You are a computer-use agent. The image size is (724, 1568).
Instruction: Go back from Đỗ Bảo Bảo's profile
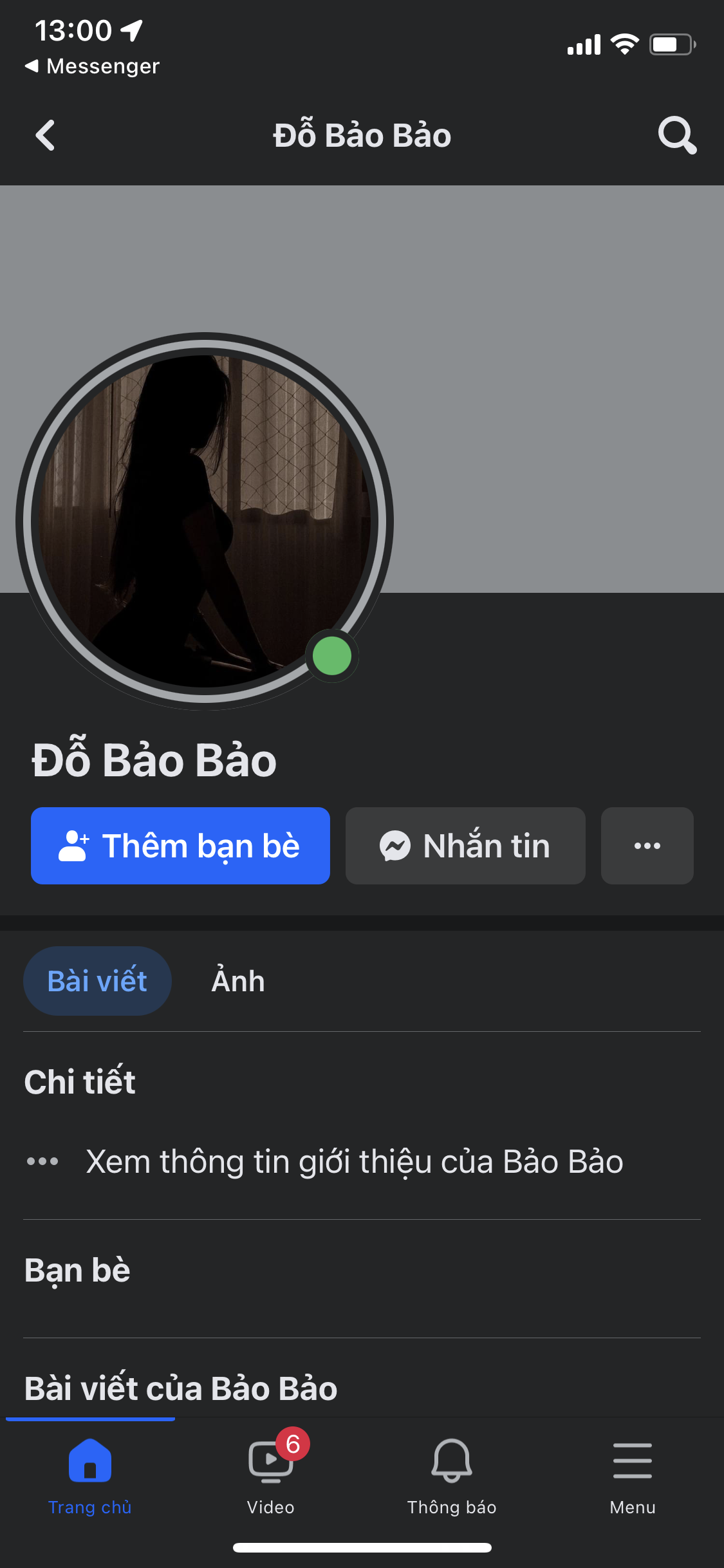[x=45, y=136]
